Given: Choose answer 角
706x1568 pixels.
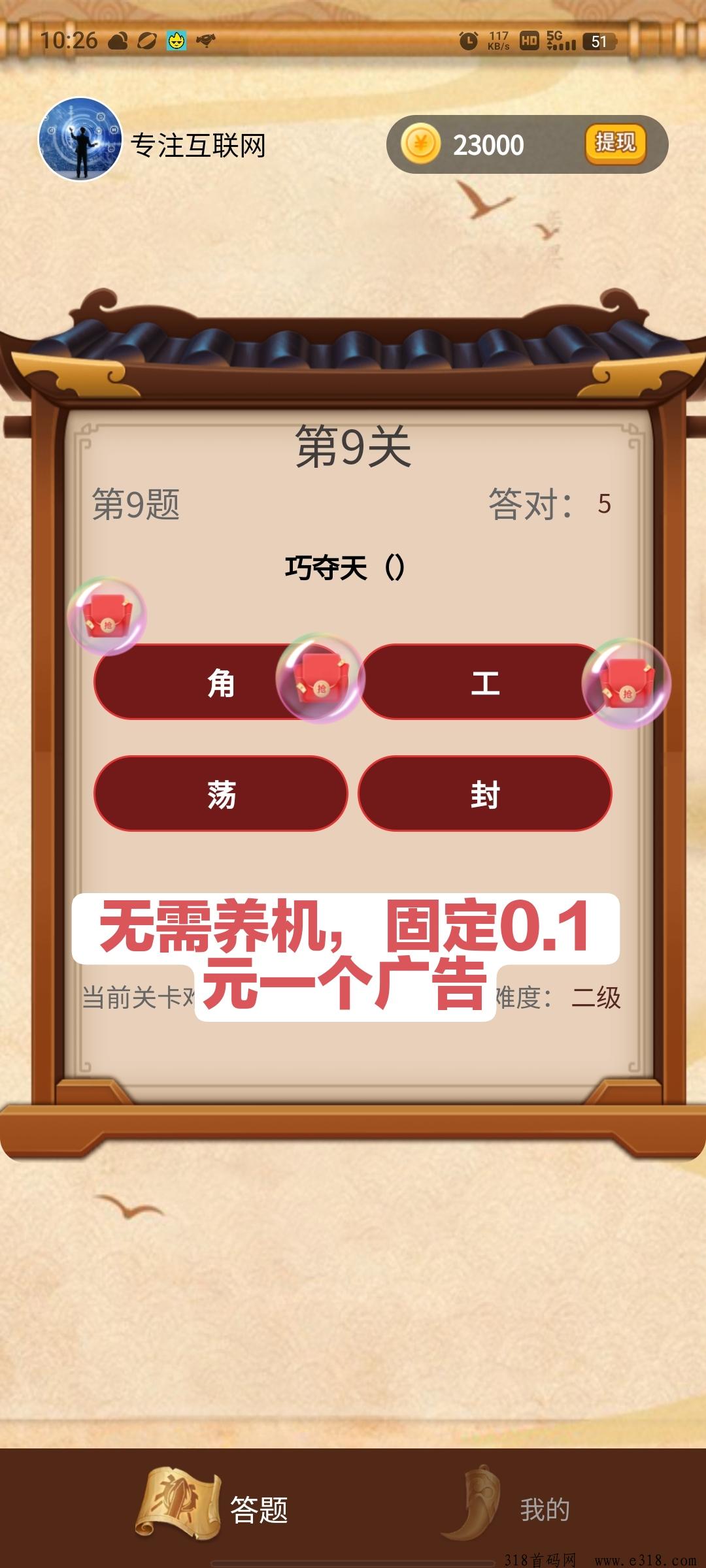Looking at the screenshot, I should [x=221, y=683].
